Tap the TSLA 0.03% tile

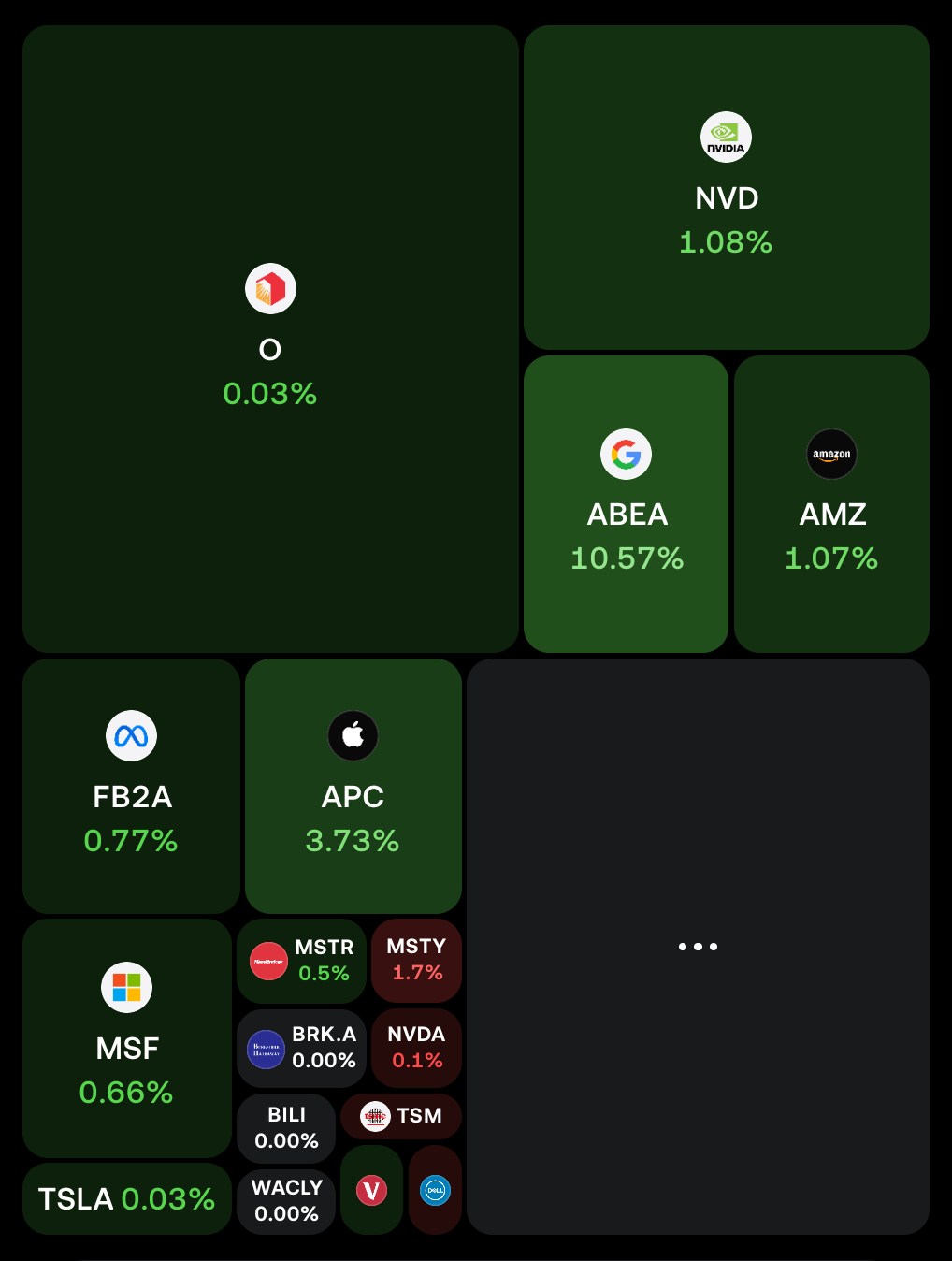127,1198
